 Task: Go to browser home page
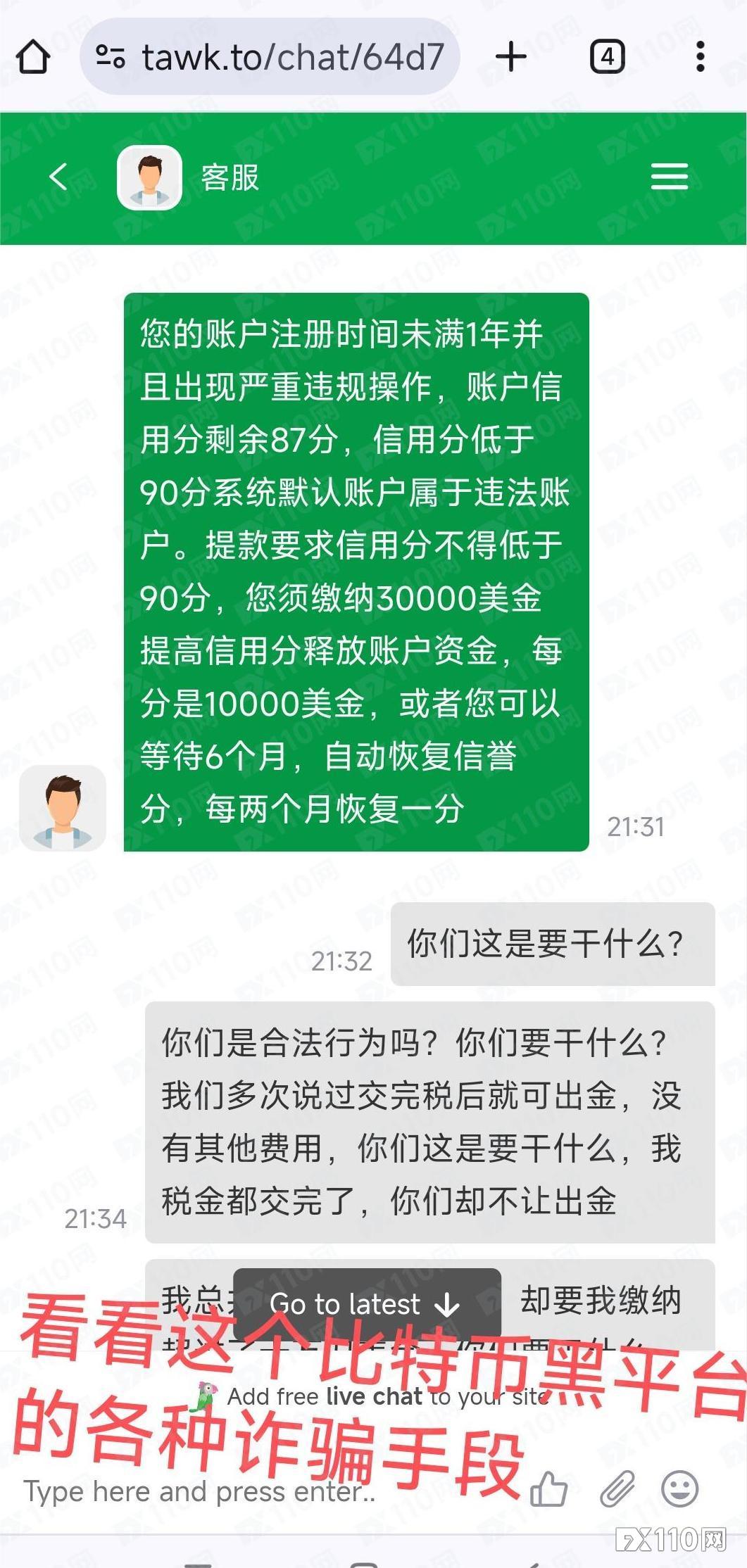(33, 57)
